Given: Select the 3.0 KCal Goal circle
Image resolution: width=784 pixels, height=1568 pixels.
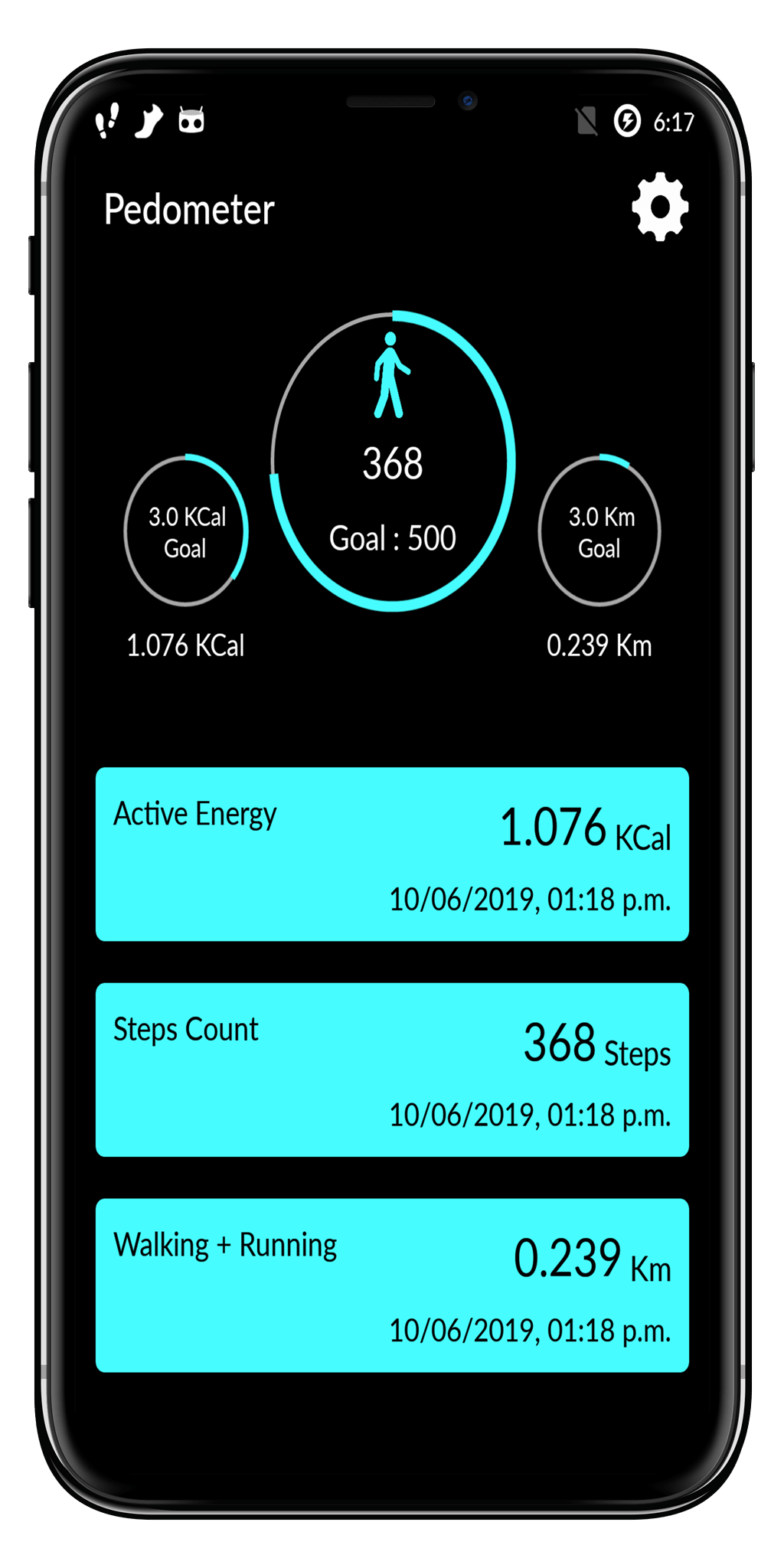Looking at the screenshot, I should [x=186, y=531].
